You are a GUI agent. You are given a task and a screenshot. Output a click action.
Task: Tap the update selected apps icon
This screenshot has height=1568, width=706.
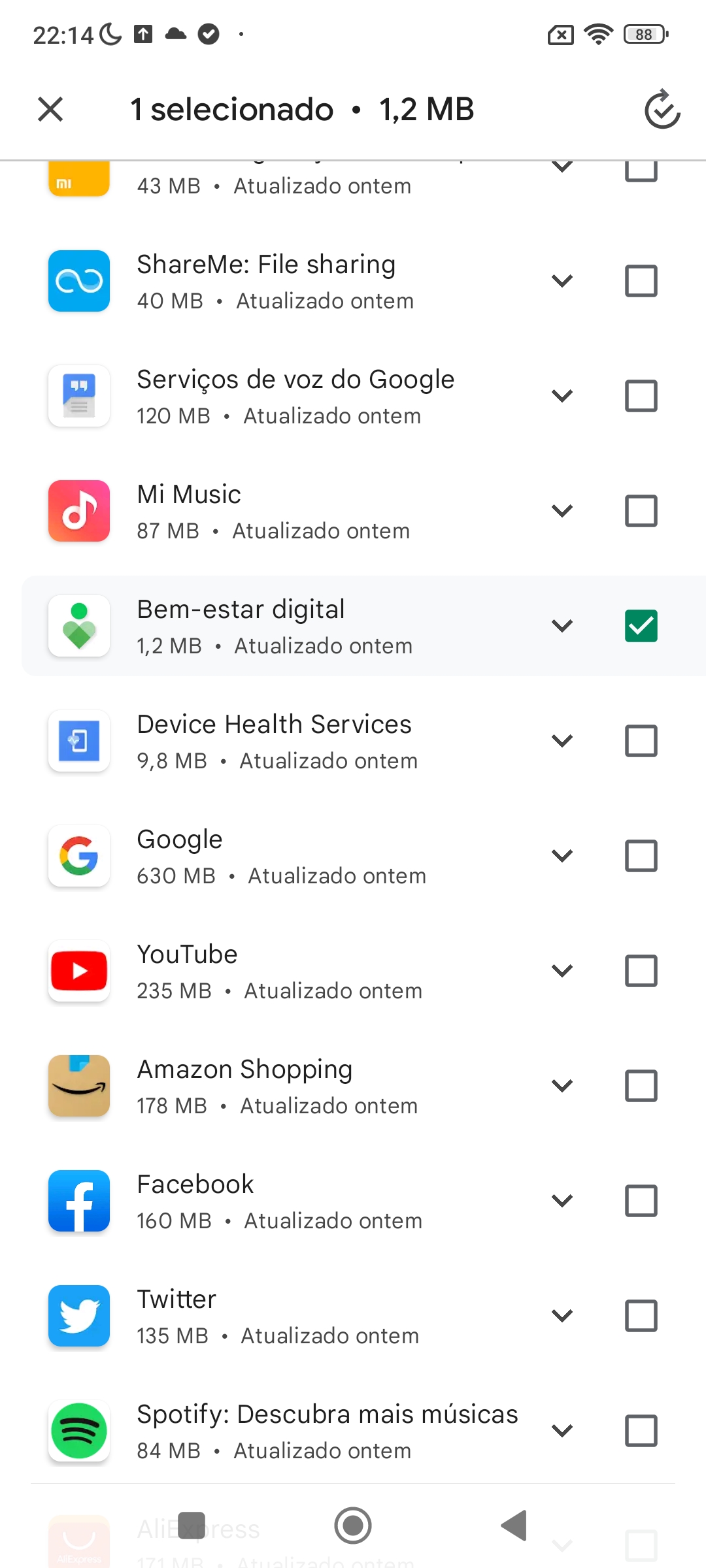coord(662,109)
